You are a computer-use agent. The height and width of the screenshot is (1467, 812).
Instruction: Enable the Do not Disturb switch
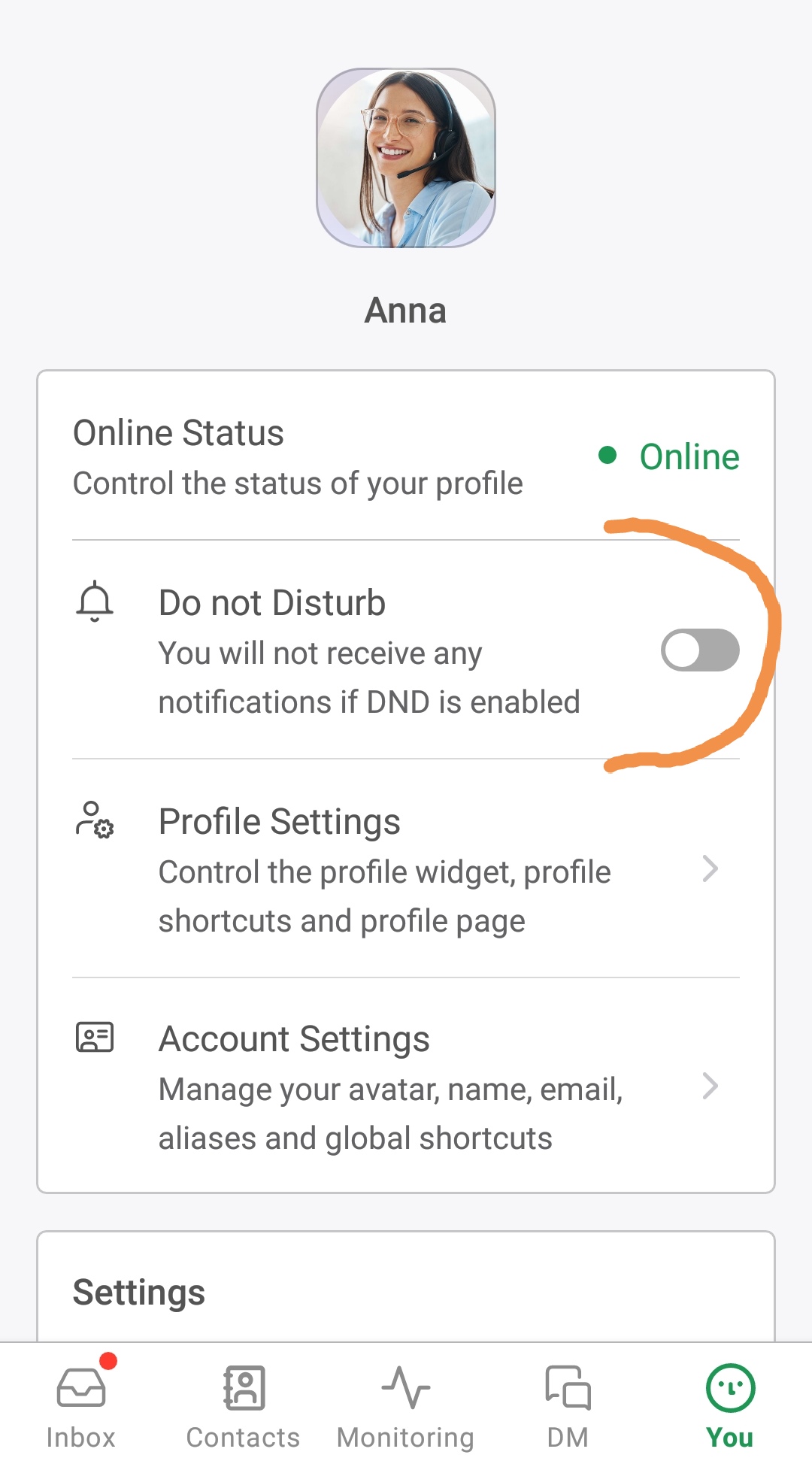(700, 650)
